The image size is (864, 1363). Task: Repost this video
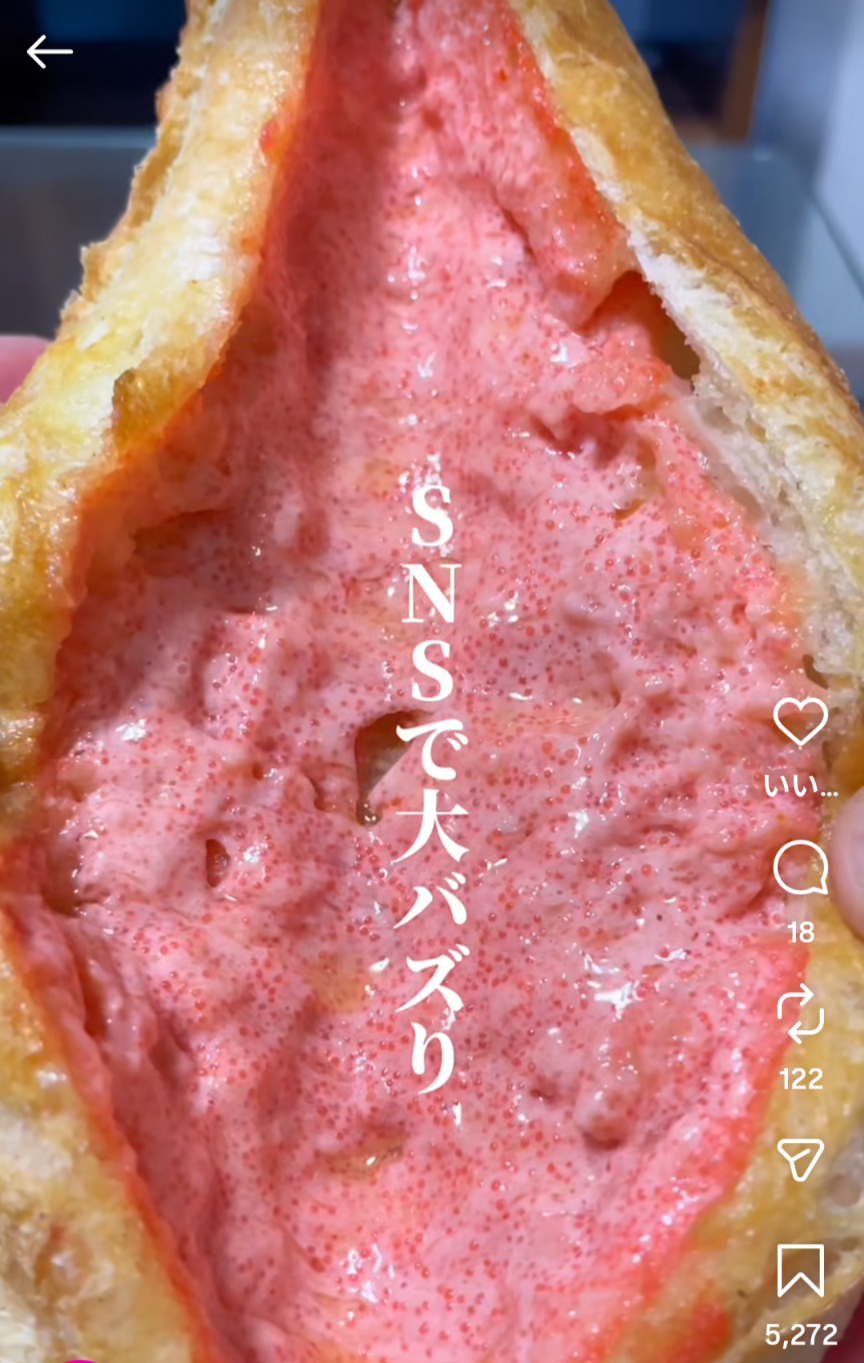point(801,1013)
